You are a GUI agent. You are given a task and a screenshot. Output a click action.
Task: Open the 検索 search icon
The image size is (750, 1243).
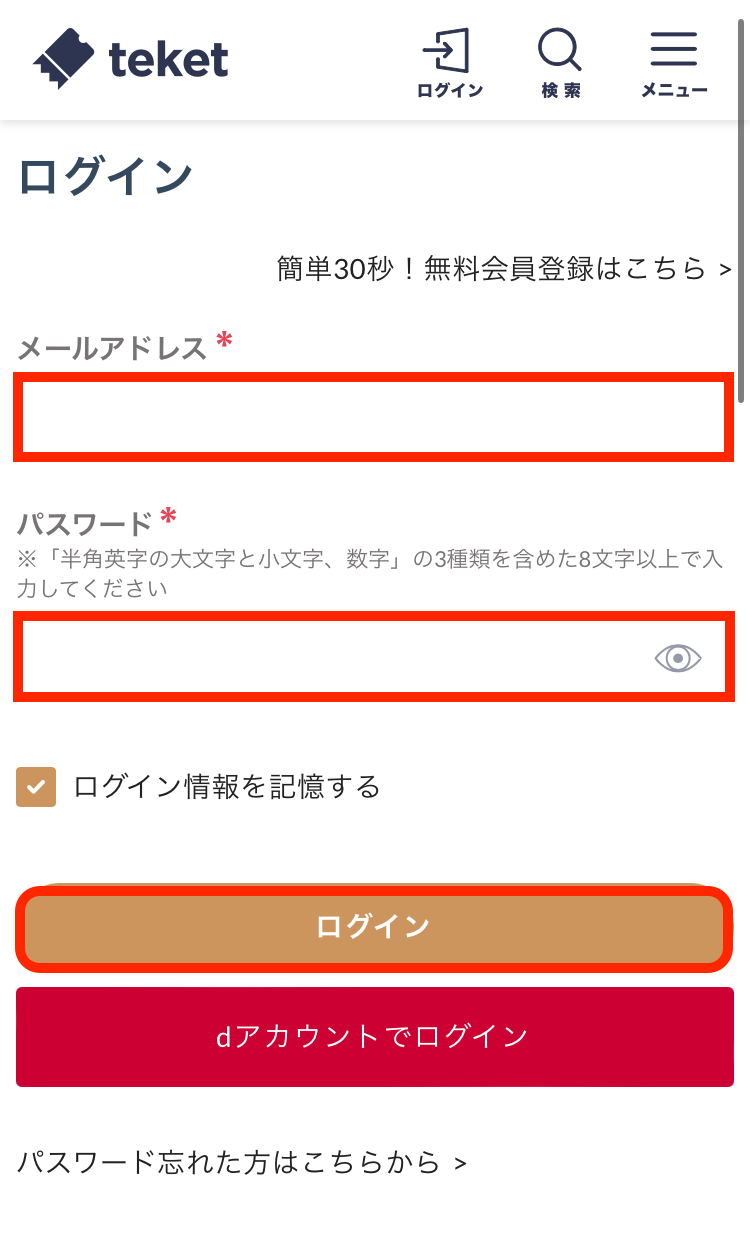point(560,62)
